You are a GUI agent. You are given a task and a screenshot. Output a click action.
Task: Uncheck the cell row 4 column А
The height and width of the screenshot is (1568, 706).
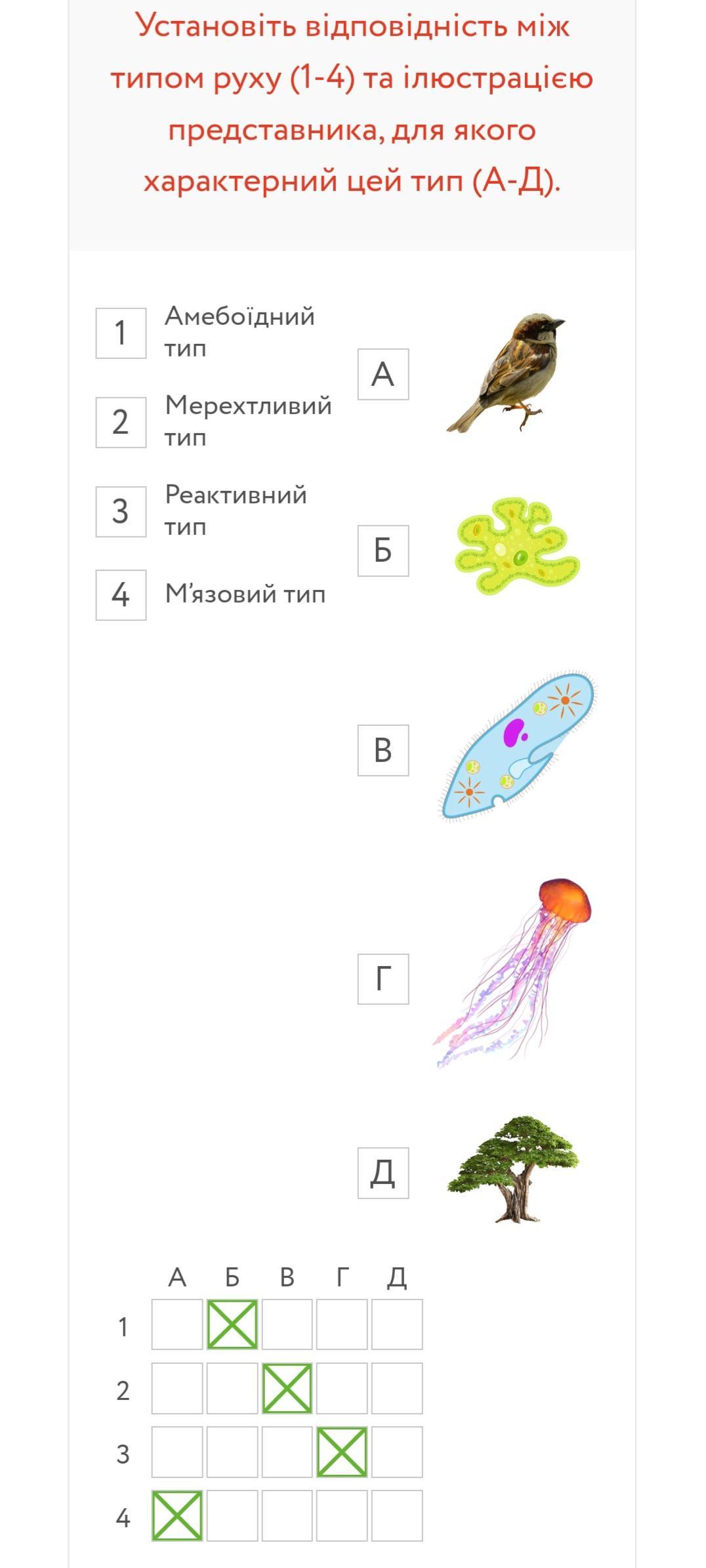(x=177, y=1515)
